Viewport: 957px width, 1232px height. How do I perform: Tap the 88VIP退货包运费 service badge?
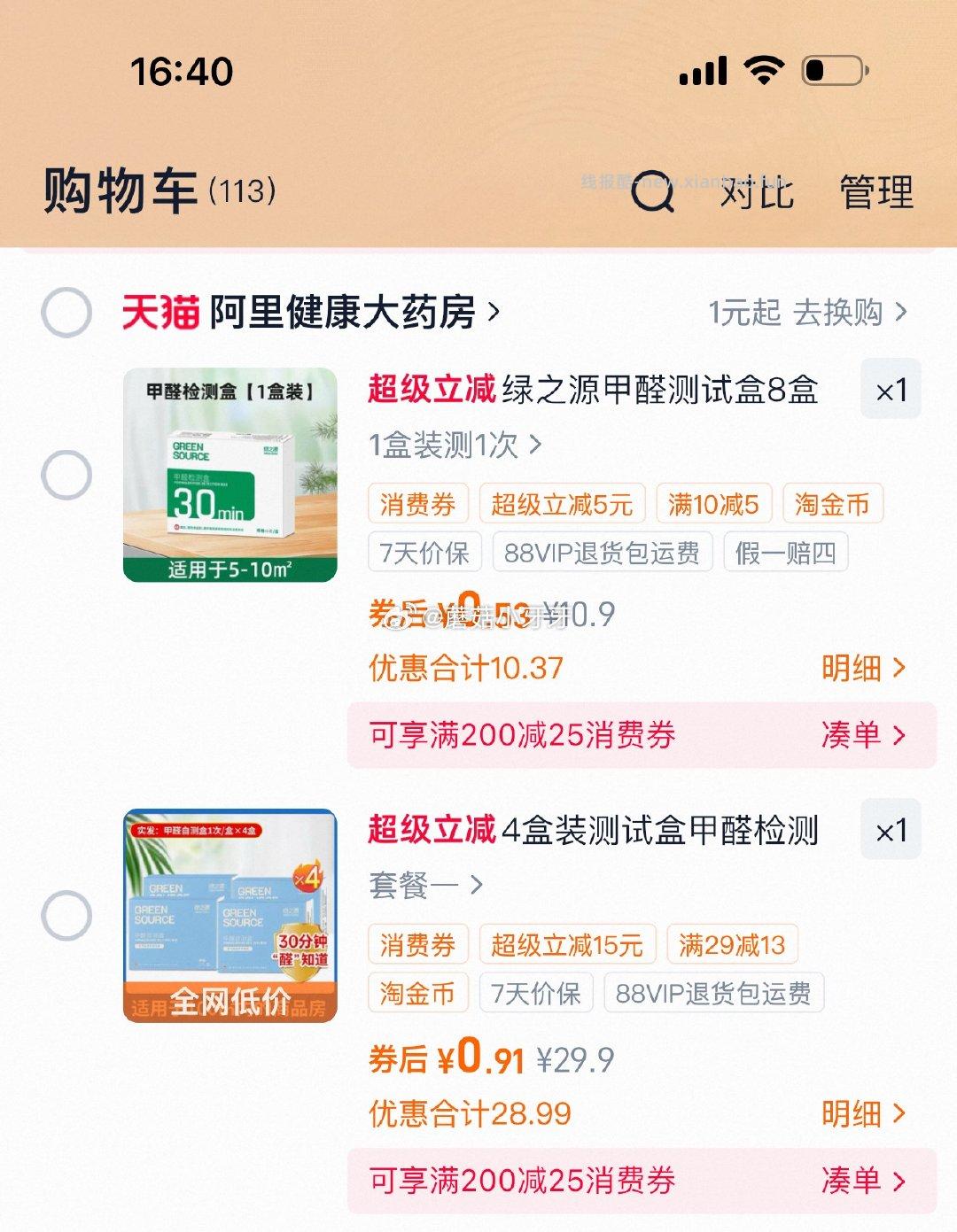(603, 552)
